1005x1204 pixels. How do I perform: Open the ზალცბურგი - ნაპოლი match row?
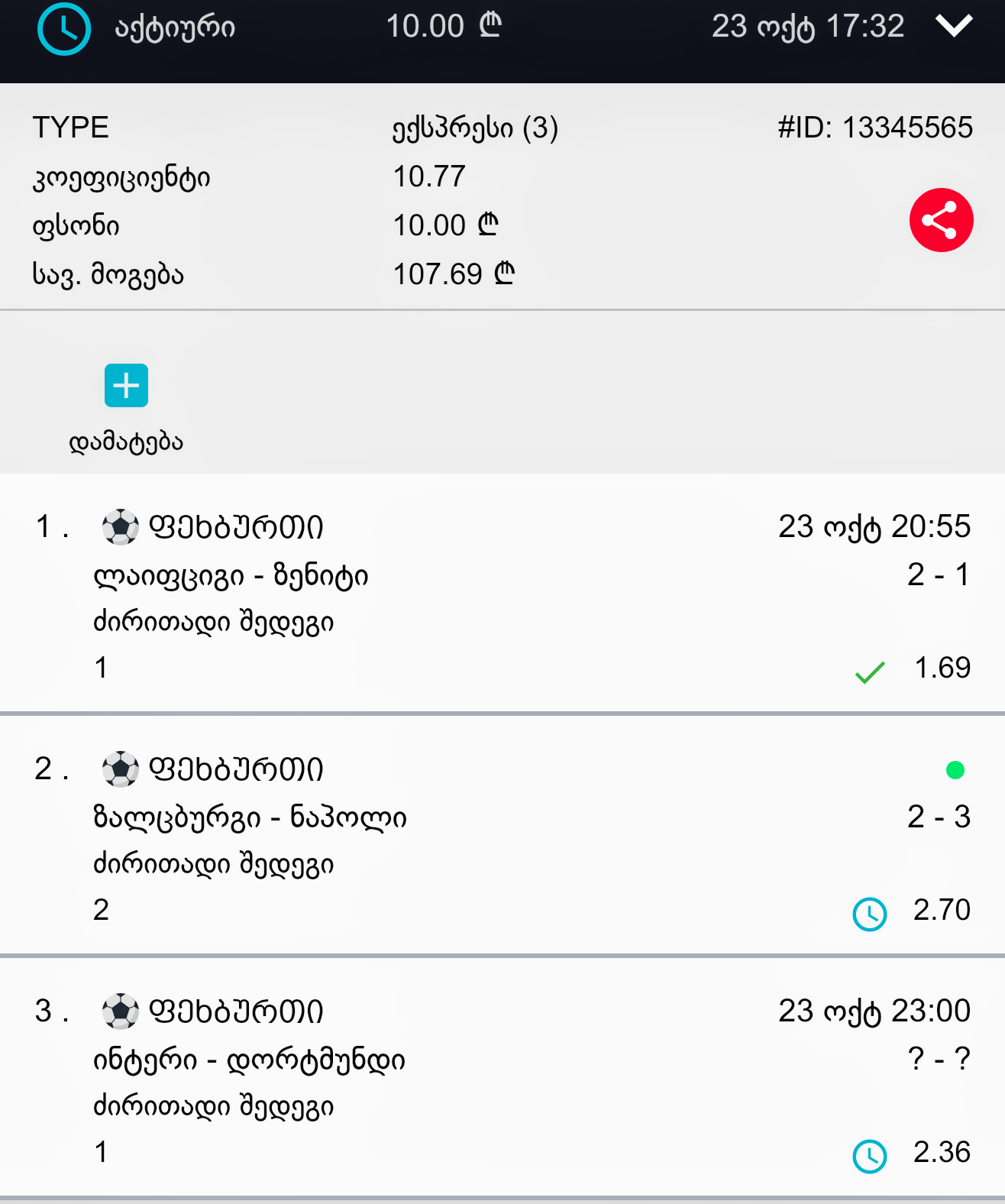tap(250, 818)
